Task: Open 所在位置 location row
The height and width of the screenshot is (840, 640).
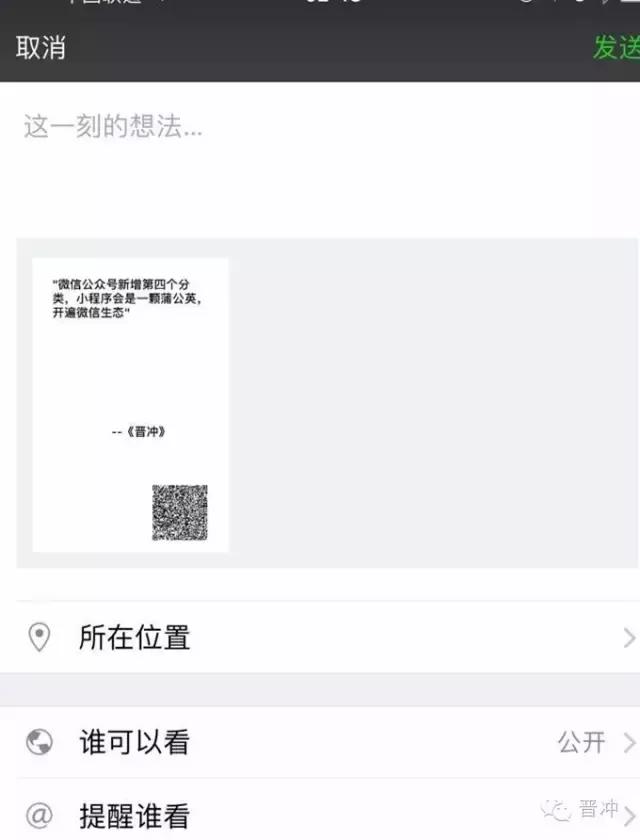Action: (320, 637)
